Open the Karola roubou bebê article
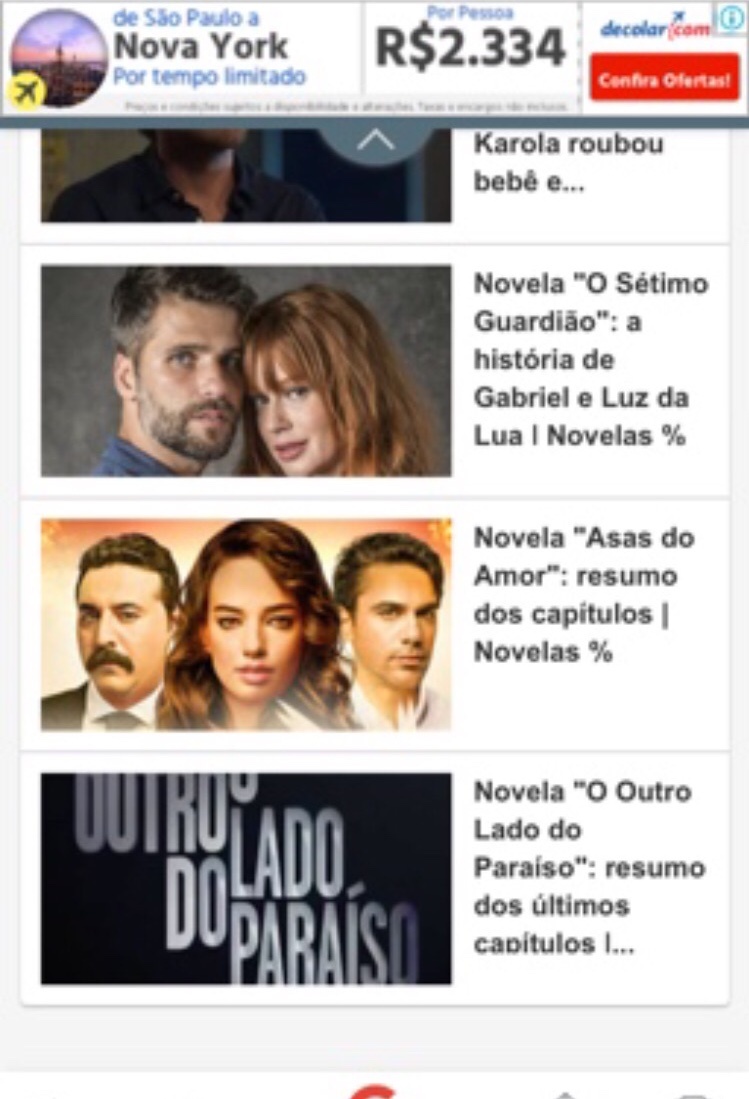749x1099 pixels. (568, 164)
